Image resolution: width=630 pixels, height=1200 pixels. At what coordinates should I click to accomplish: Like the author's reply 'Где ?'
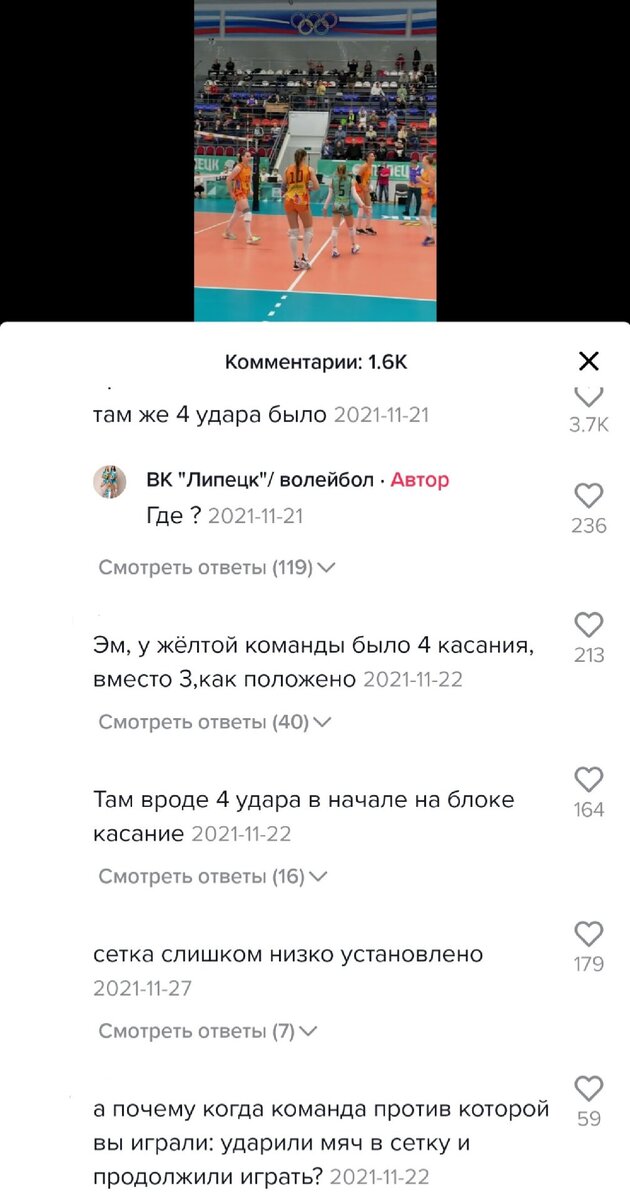(x=589, y=495)
